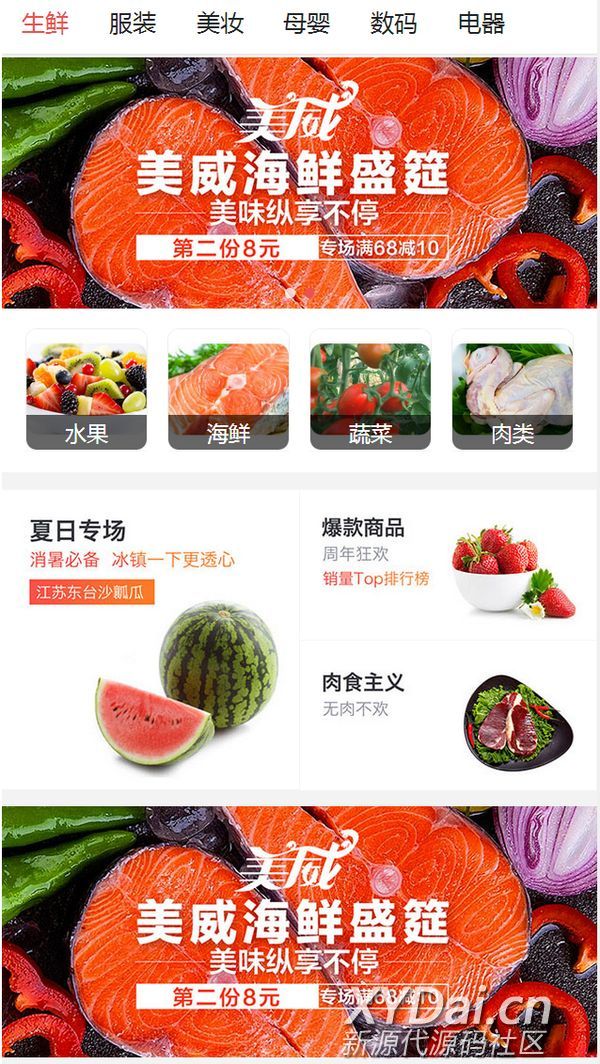Select the 母婴 tab
This screenshot has height=1064, width=600.
point(307,24)
